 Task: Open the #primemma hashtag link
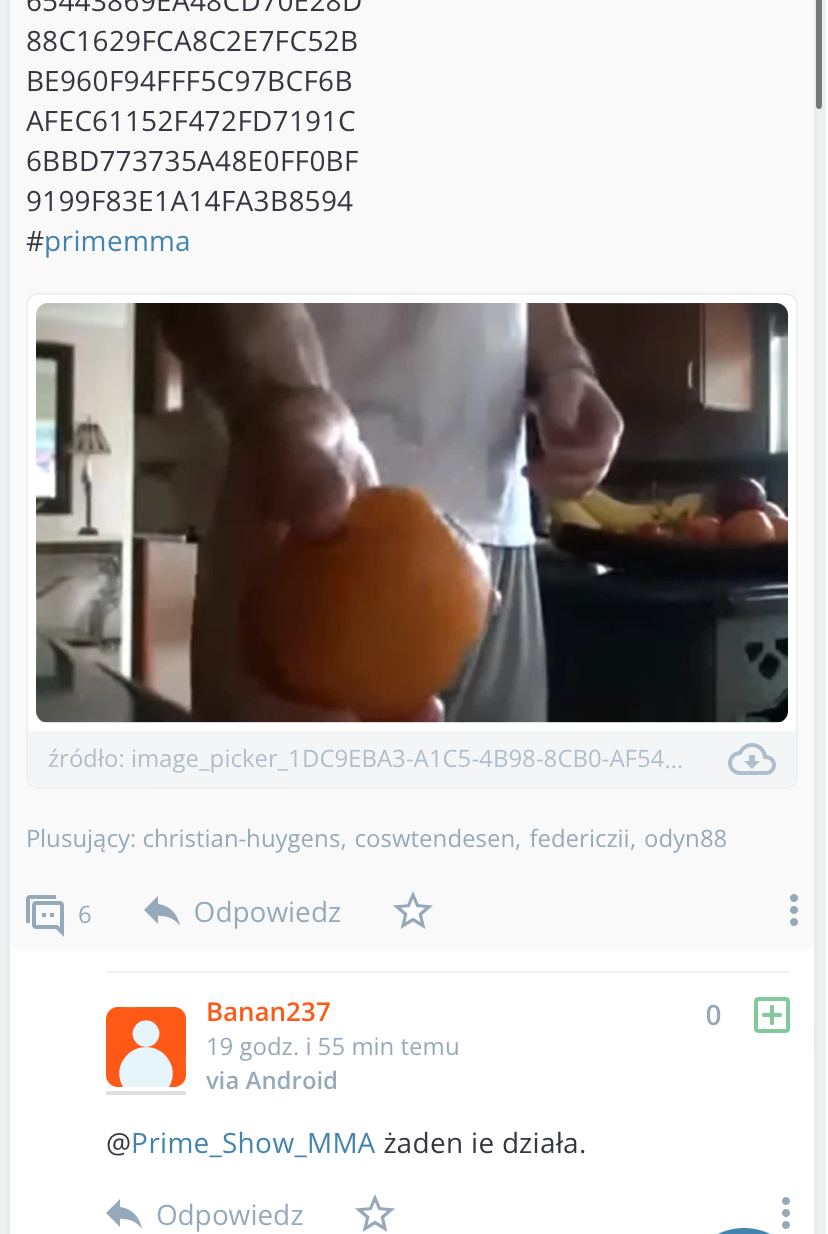[116, 242]
